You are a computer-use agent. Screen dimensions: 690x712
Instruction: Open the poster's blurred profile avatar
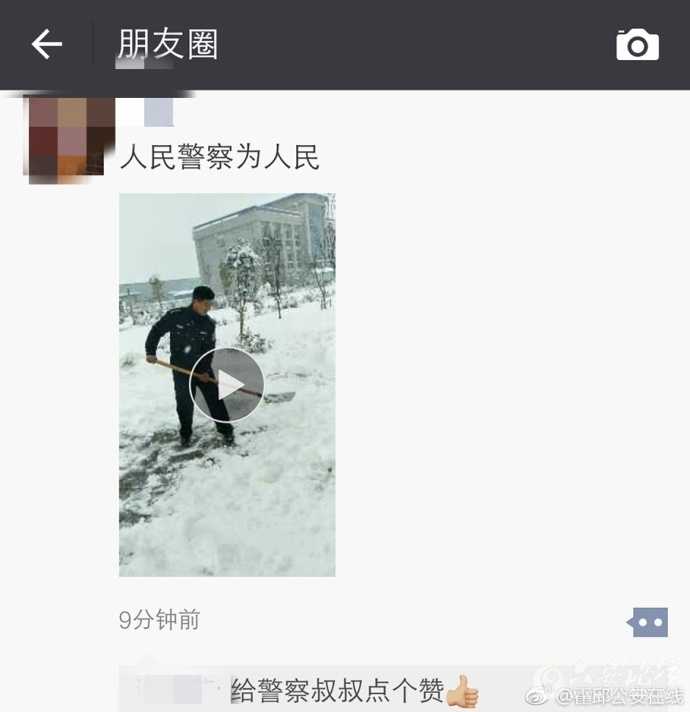pyautogui.click(x=66, y=136)
